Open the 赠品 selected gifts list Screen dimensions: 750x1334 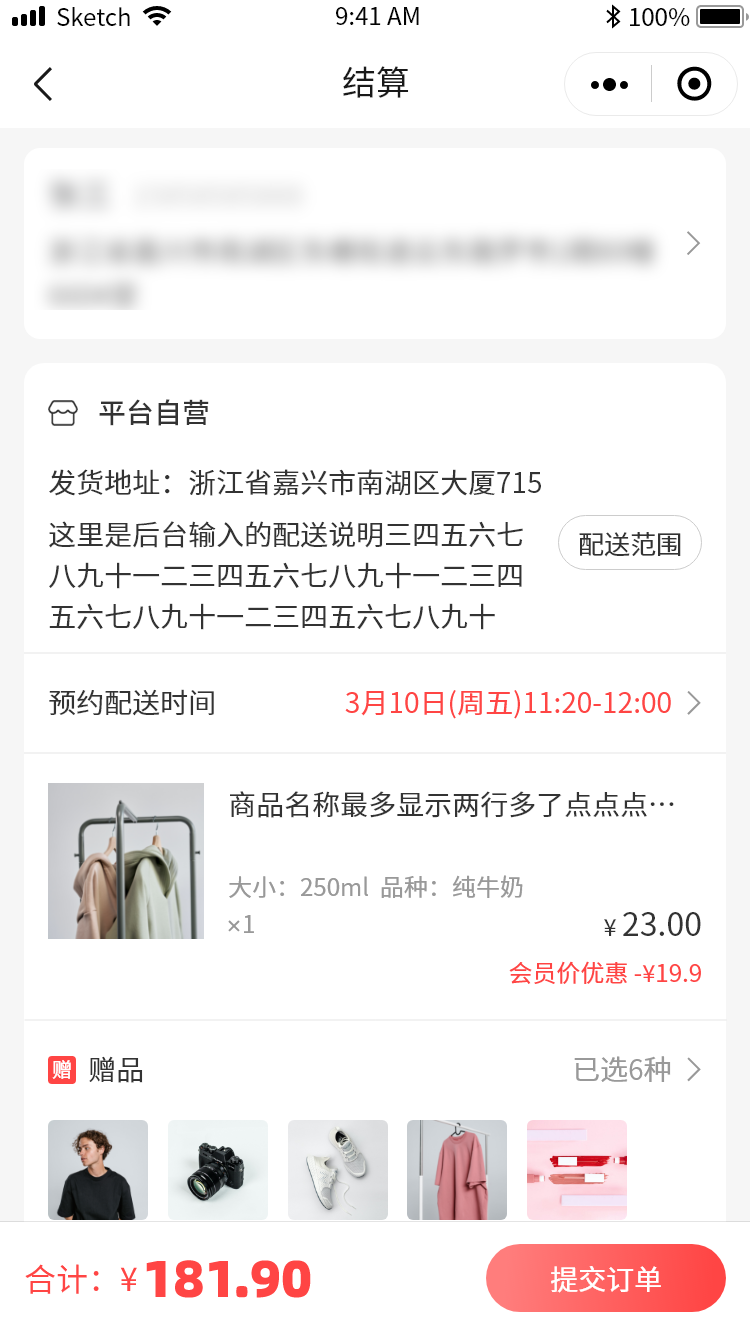(x=637, y=1070)
